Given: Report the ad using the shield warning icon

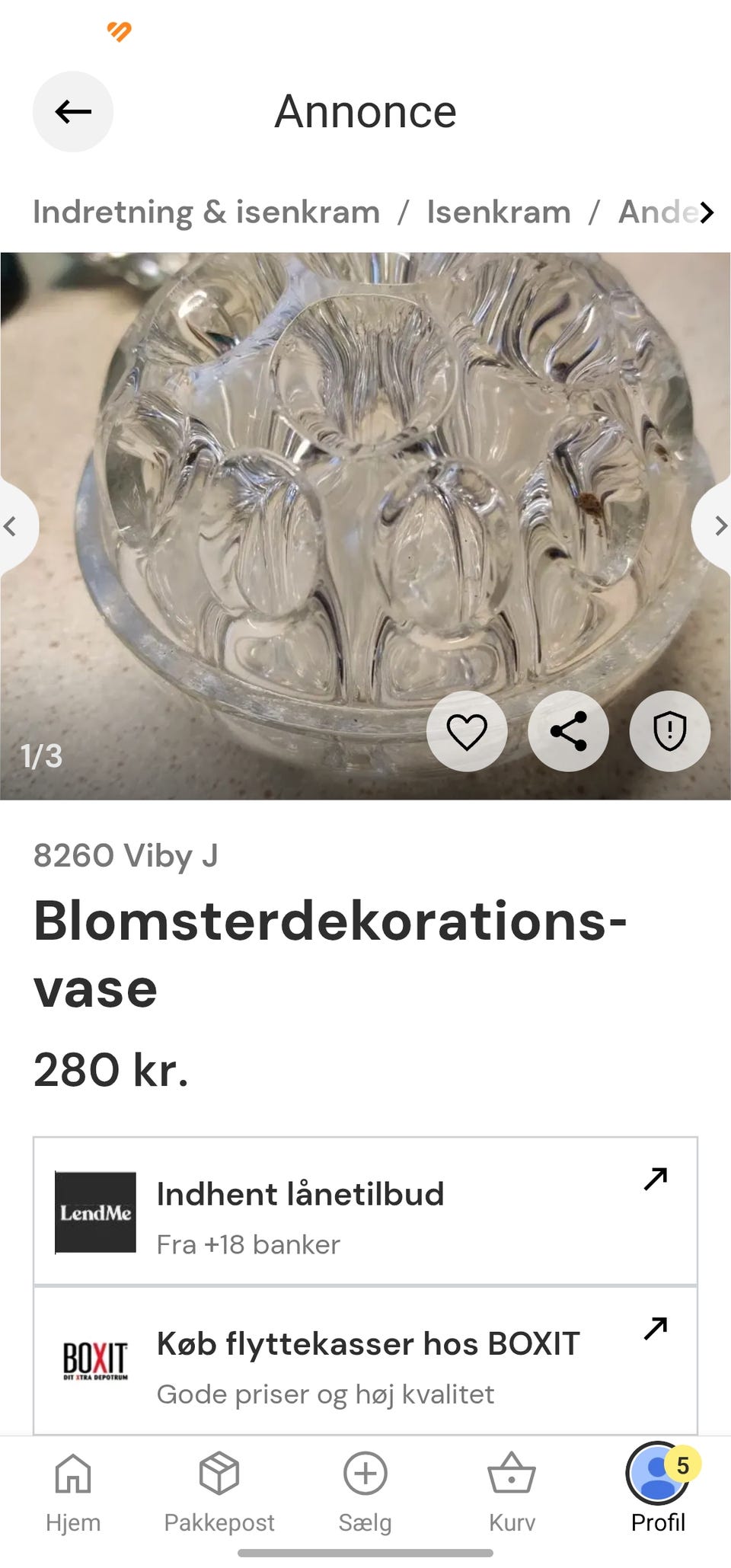Looking at the screenshot, I should coord(669,730).
